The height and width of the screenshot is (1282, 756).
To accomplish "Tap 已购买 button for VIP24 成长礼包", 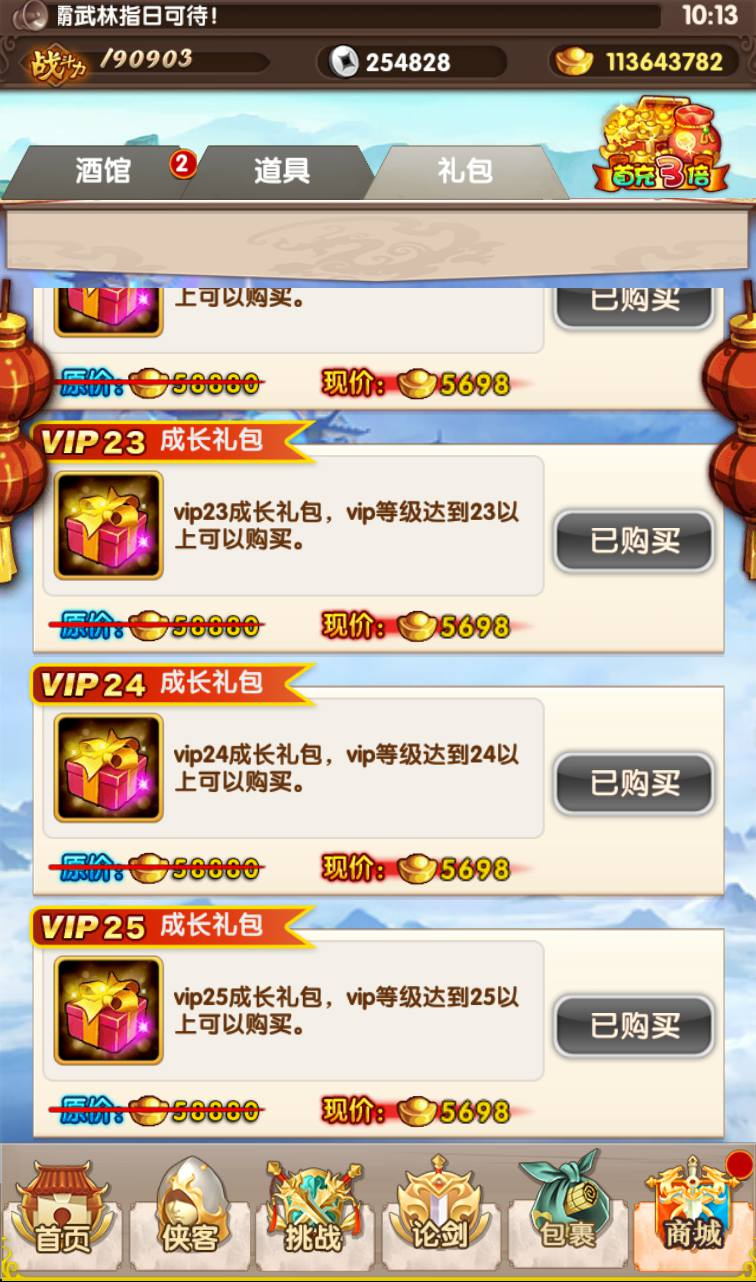I will click(x=634, y=783).
